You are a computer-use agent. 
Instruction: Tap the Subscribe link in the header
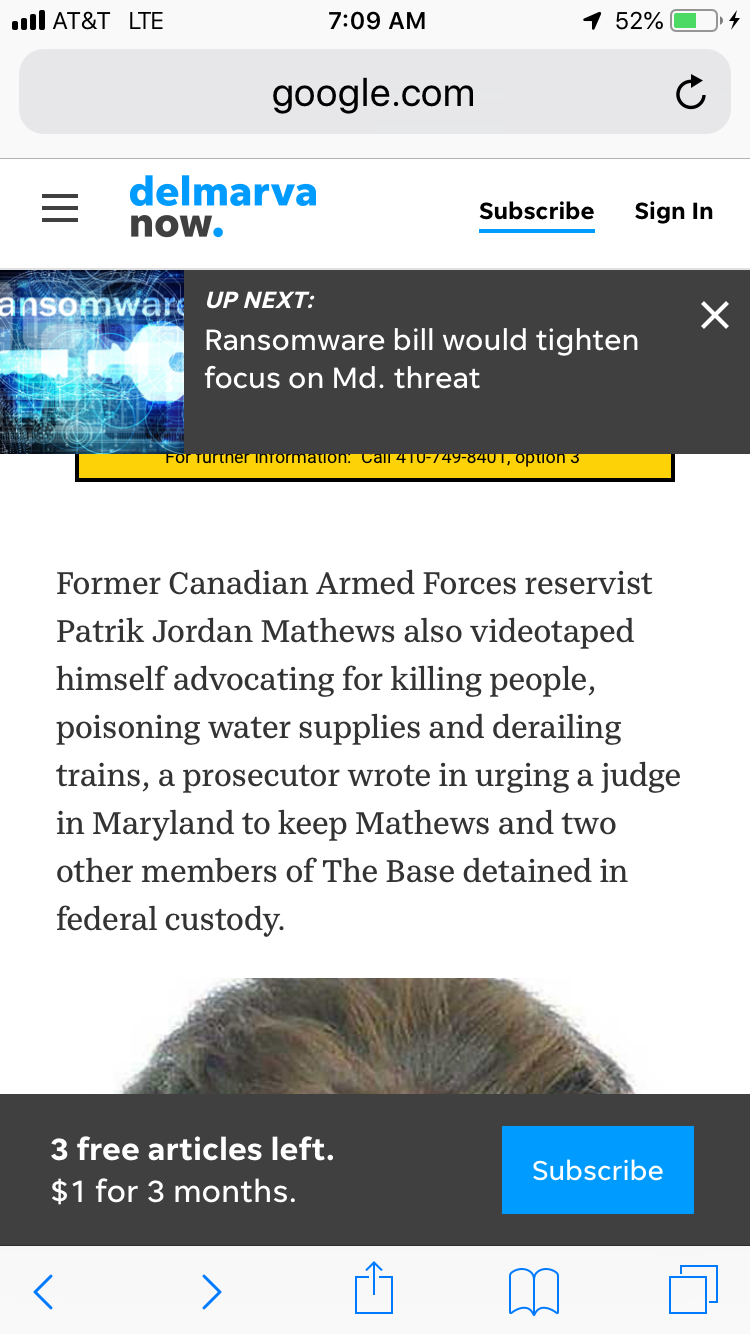click(536, 211)
